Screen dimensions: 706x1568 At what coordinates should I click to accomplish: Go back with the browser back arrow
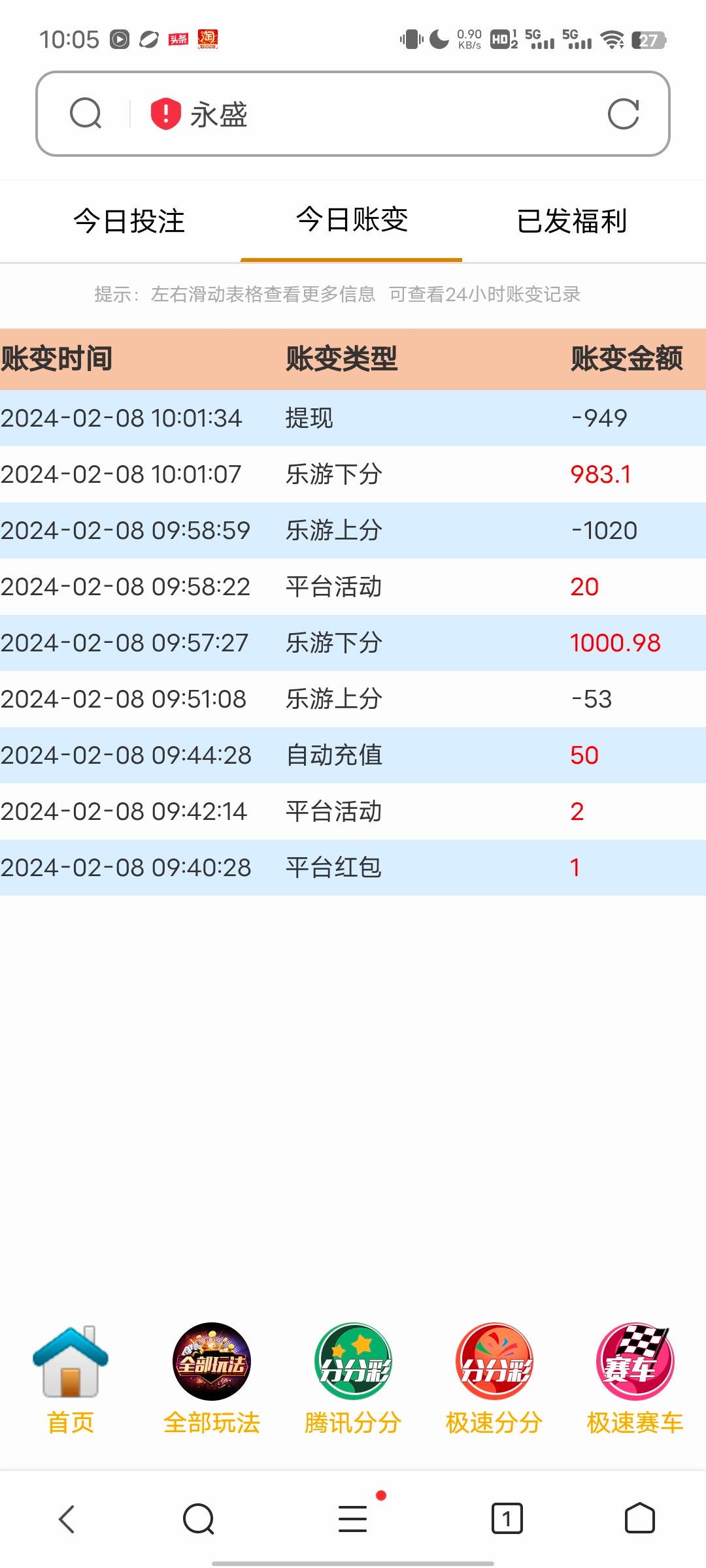(67, 1519)
